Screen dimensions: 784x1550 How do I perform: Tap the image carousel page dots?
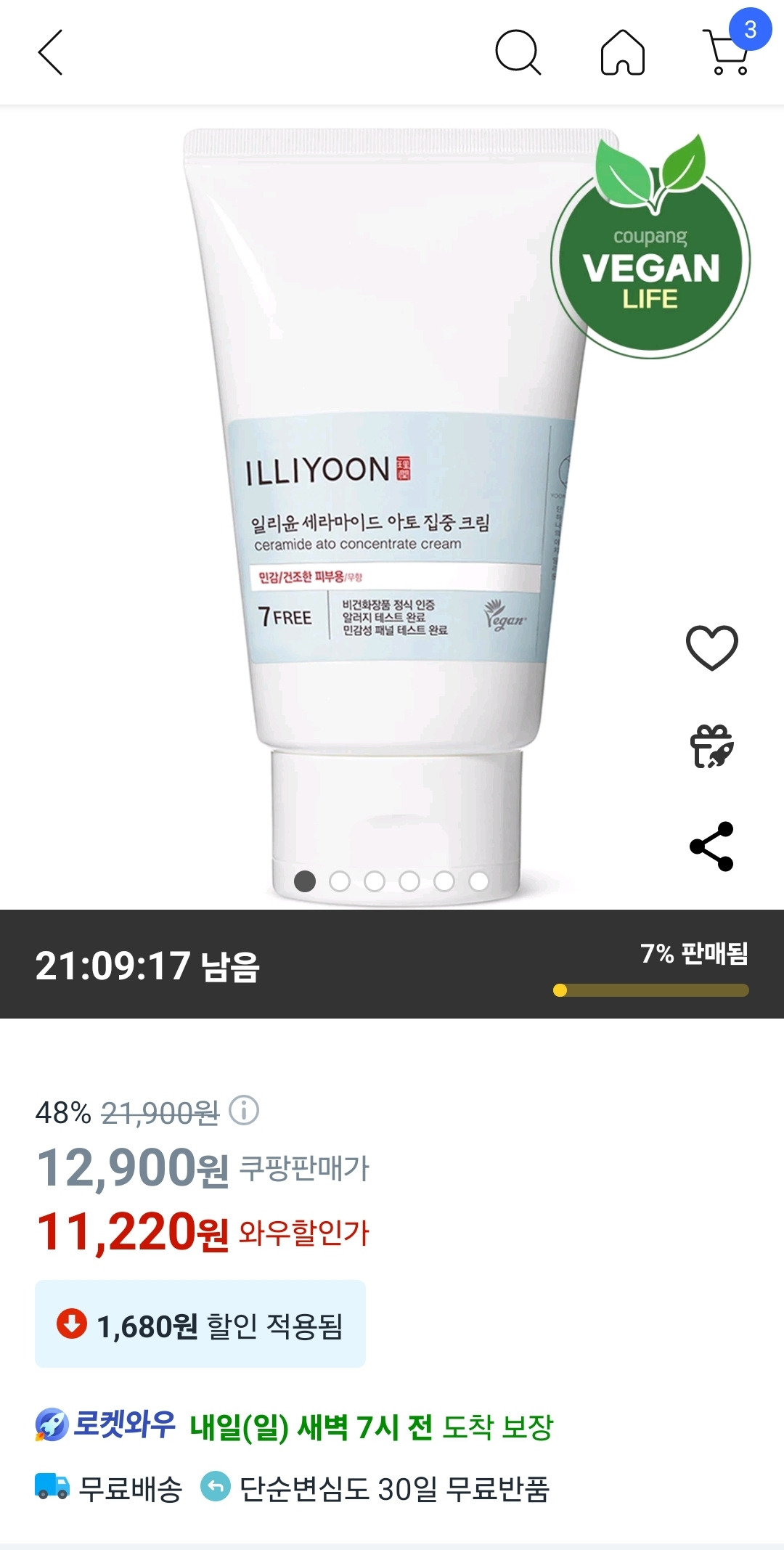(392, 881)
